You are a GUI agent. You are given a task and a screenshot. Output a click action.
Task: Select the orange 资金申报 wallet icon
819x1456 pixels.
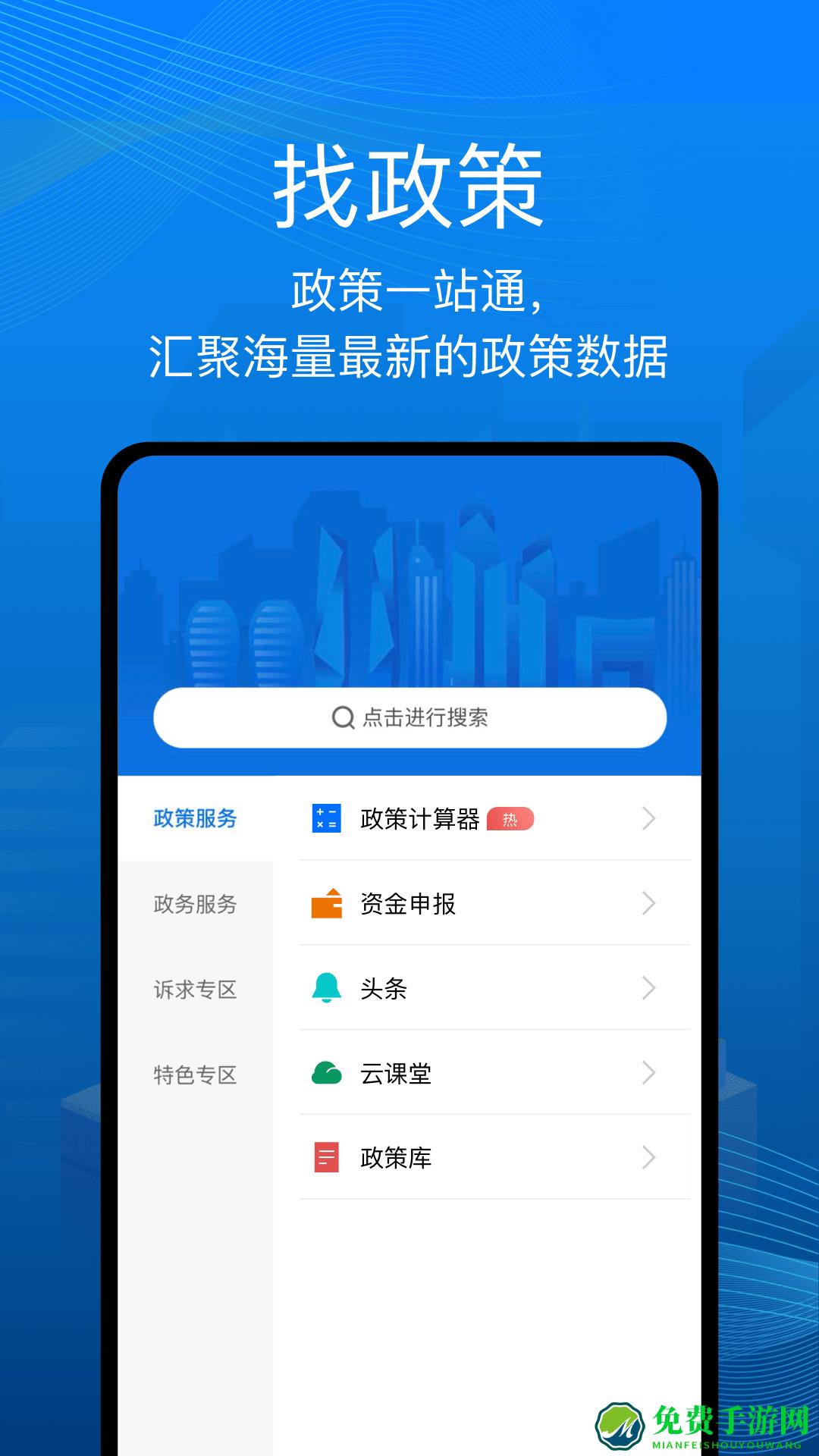(325, 904)
